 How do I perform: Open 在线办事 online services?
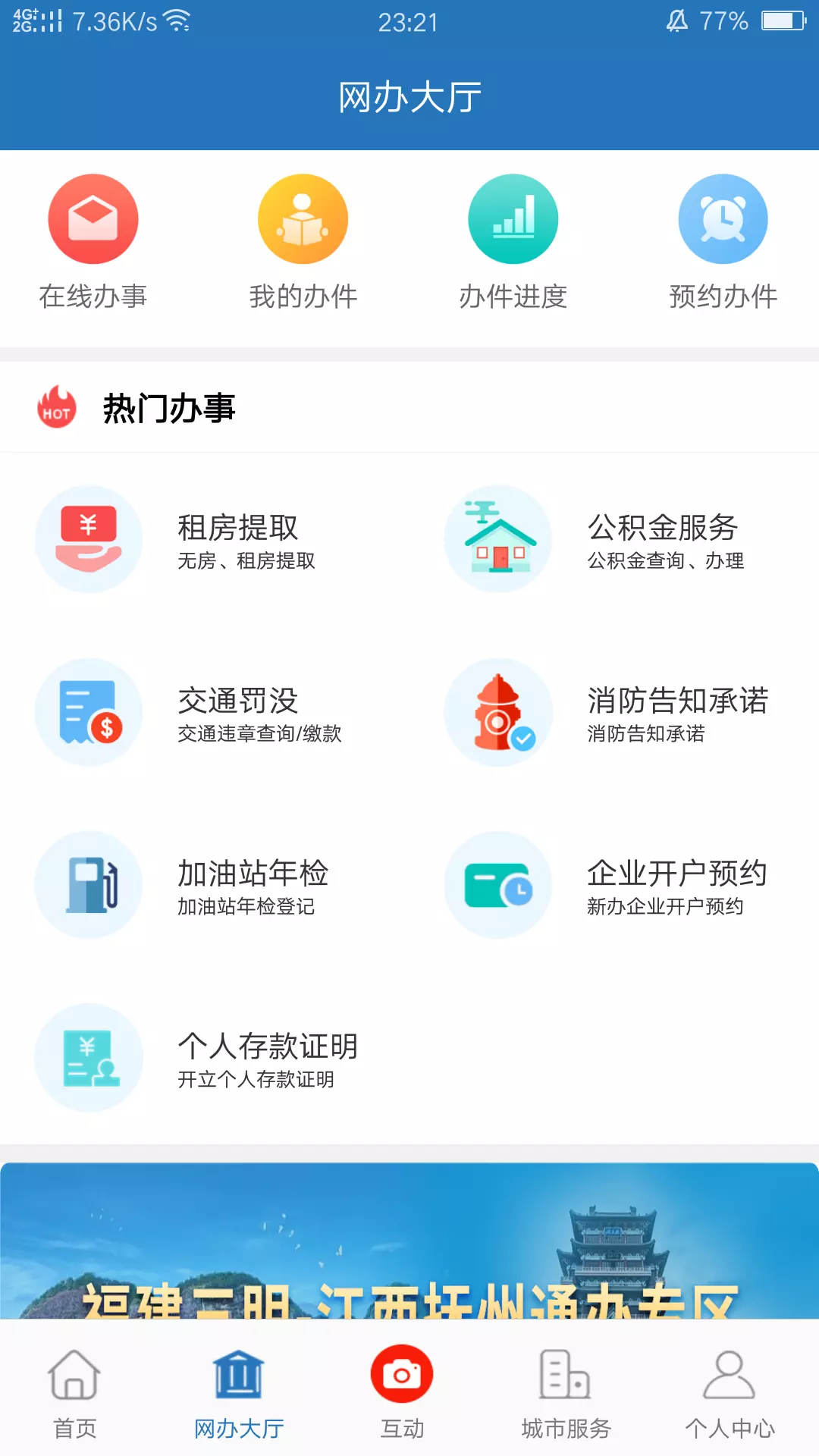pyautogui.click(x=93, y=243)
